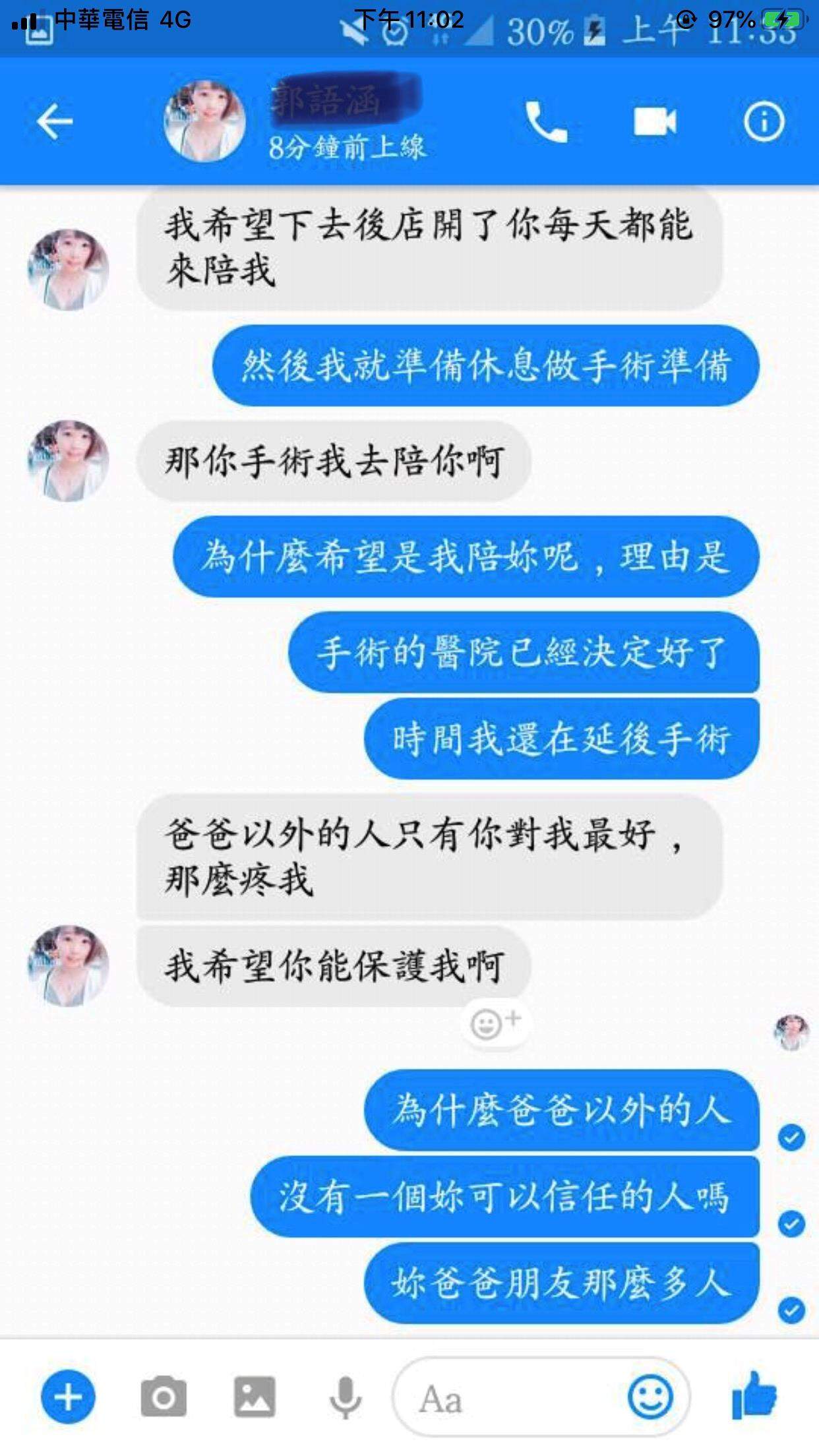Open the conversation info details

(764, 122)
